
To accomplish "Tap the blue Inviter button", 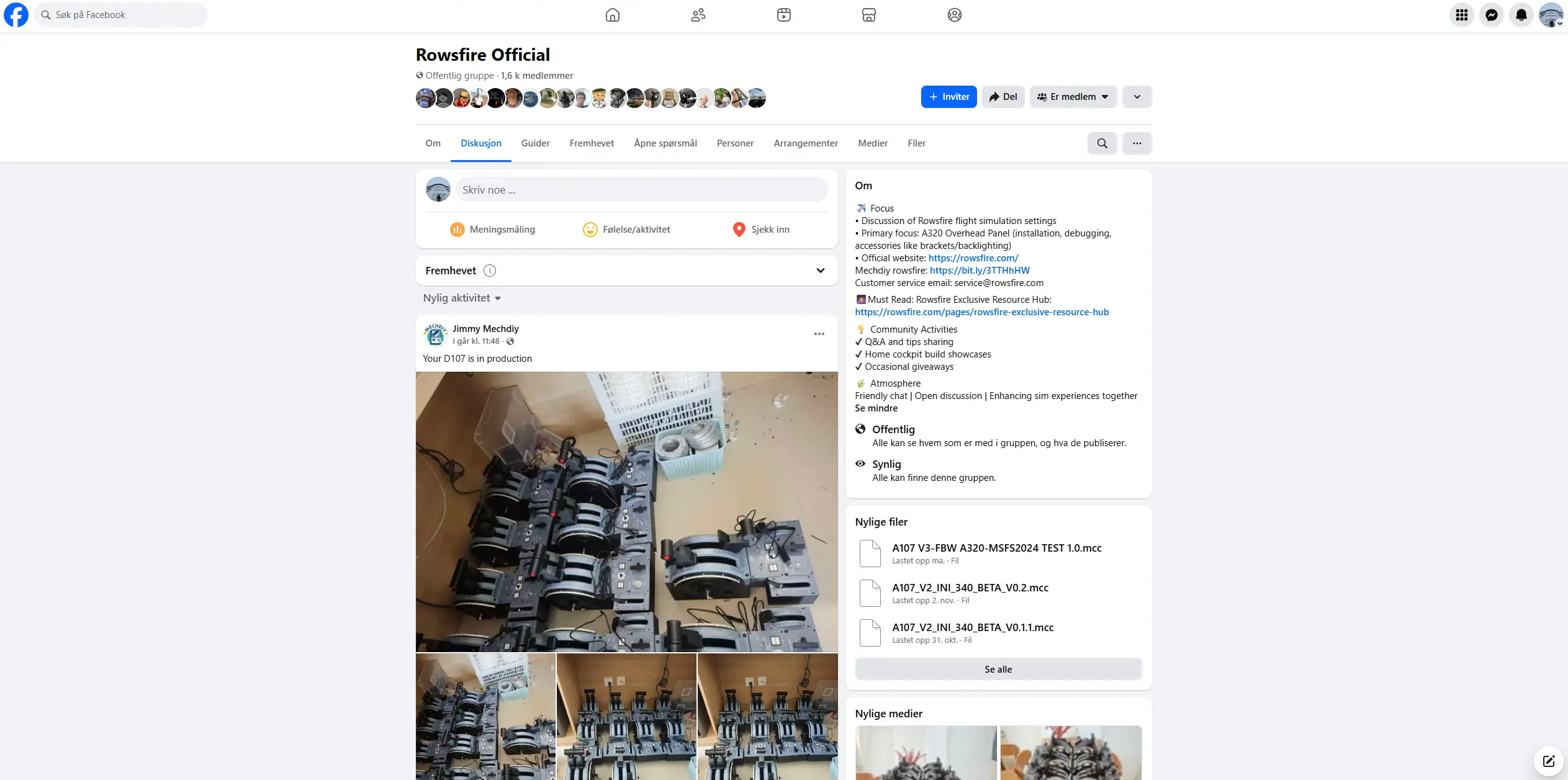I will 948,97.
